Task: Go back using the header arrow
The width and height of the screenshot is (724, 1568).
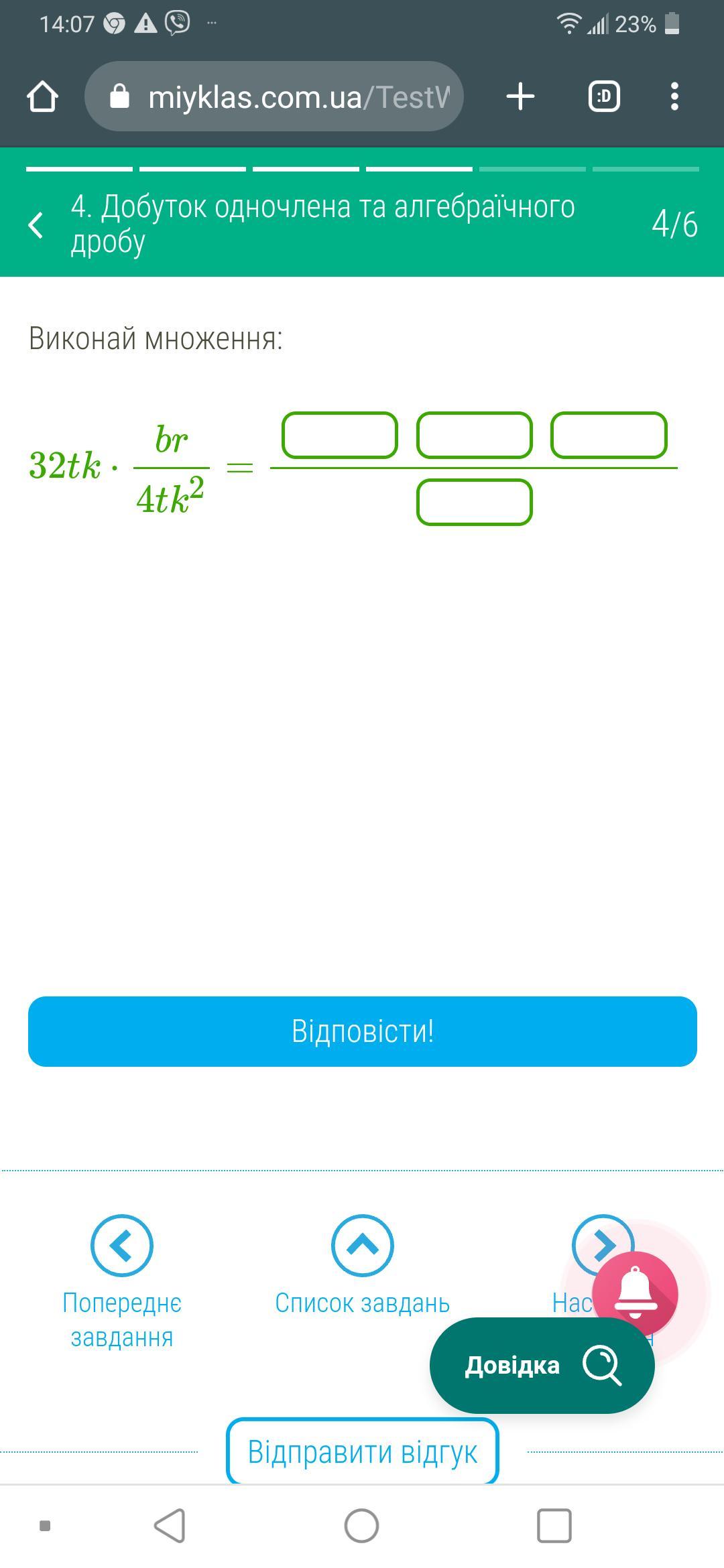Action: pyautogui.click(x=36, y=224)
